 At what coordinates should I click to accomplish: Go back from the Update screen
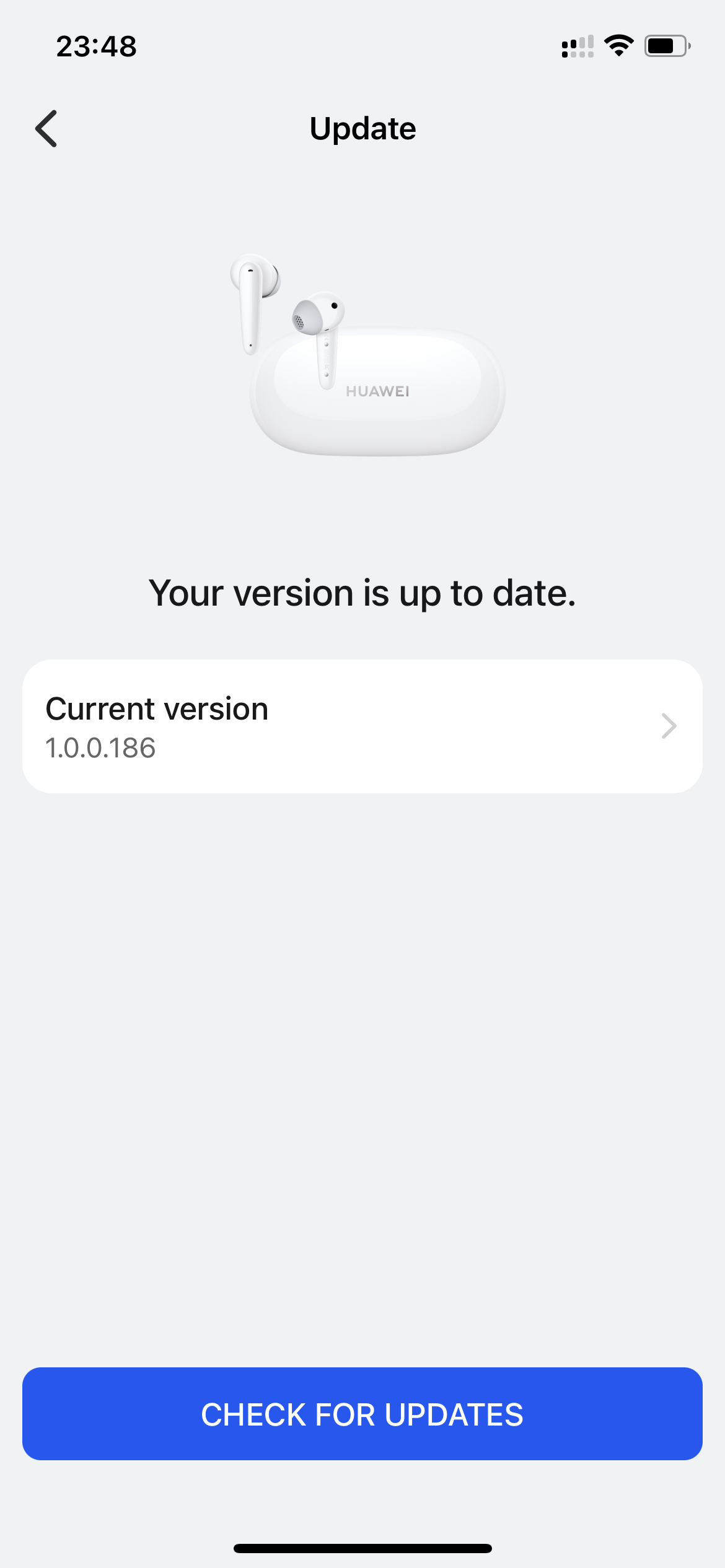coord(46,129)
